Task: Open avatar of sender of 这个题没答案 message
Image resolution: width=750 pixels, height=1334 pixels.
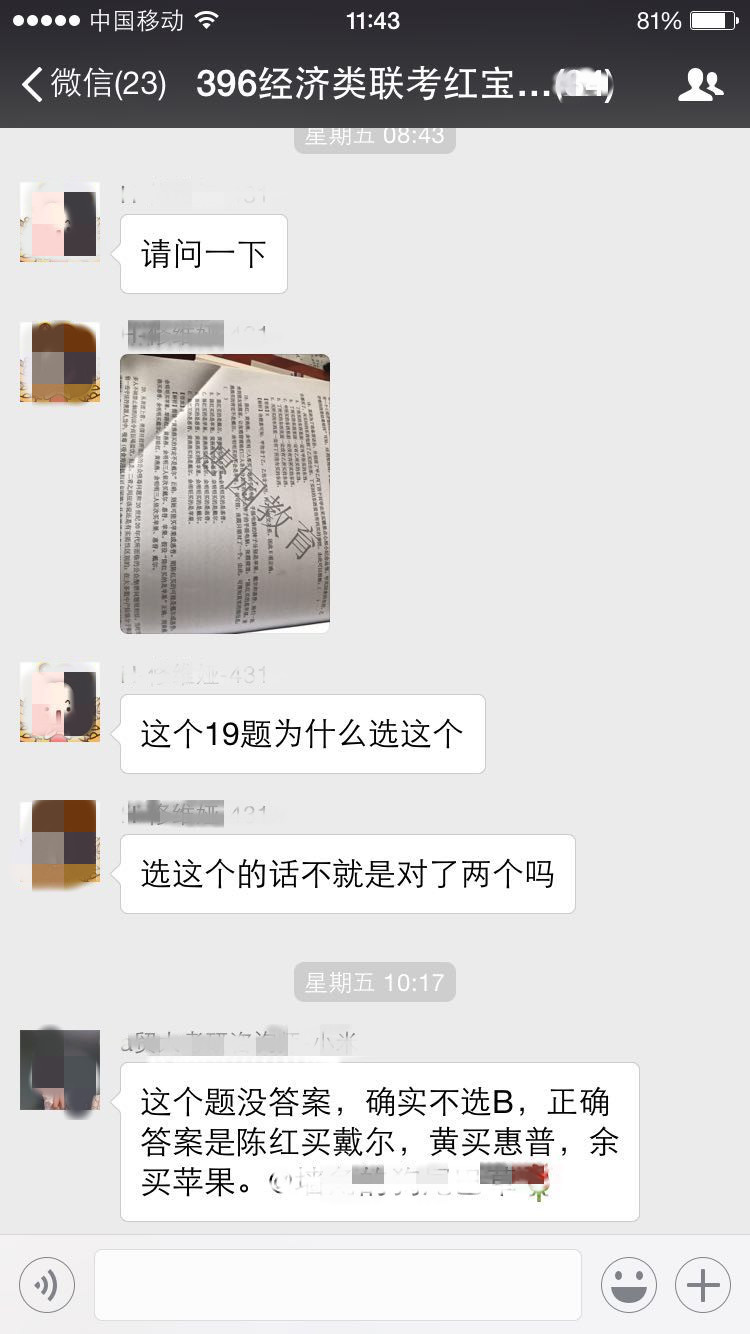Action: pos(60,1070)
